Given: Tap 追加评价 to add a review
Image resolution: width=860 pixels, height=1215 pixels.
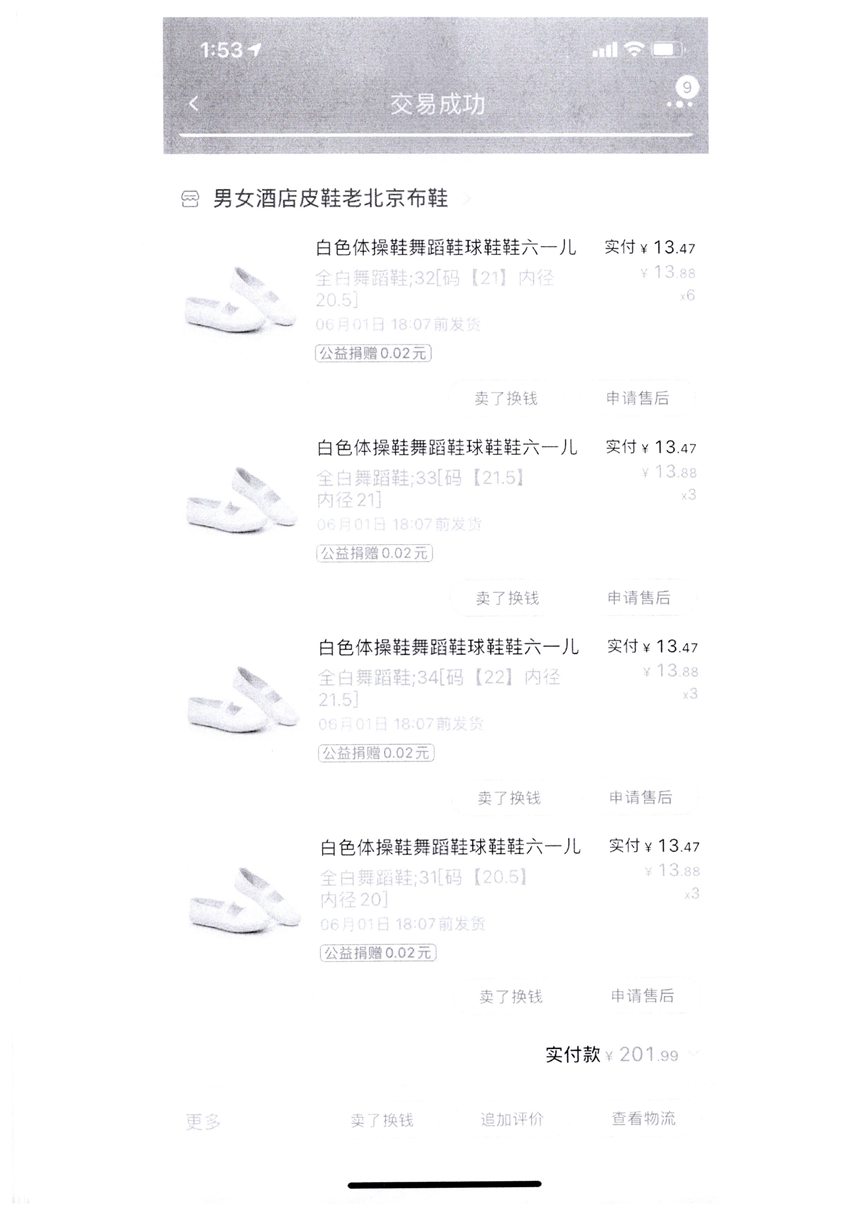Looking at the screenshot, I should [x=512, y=1119].
